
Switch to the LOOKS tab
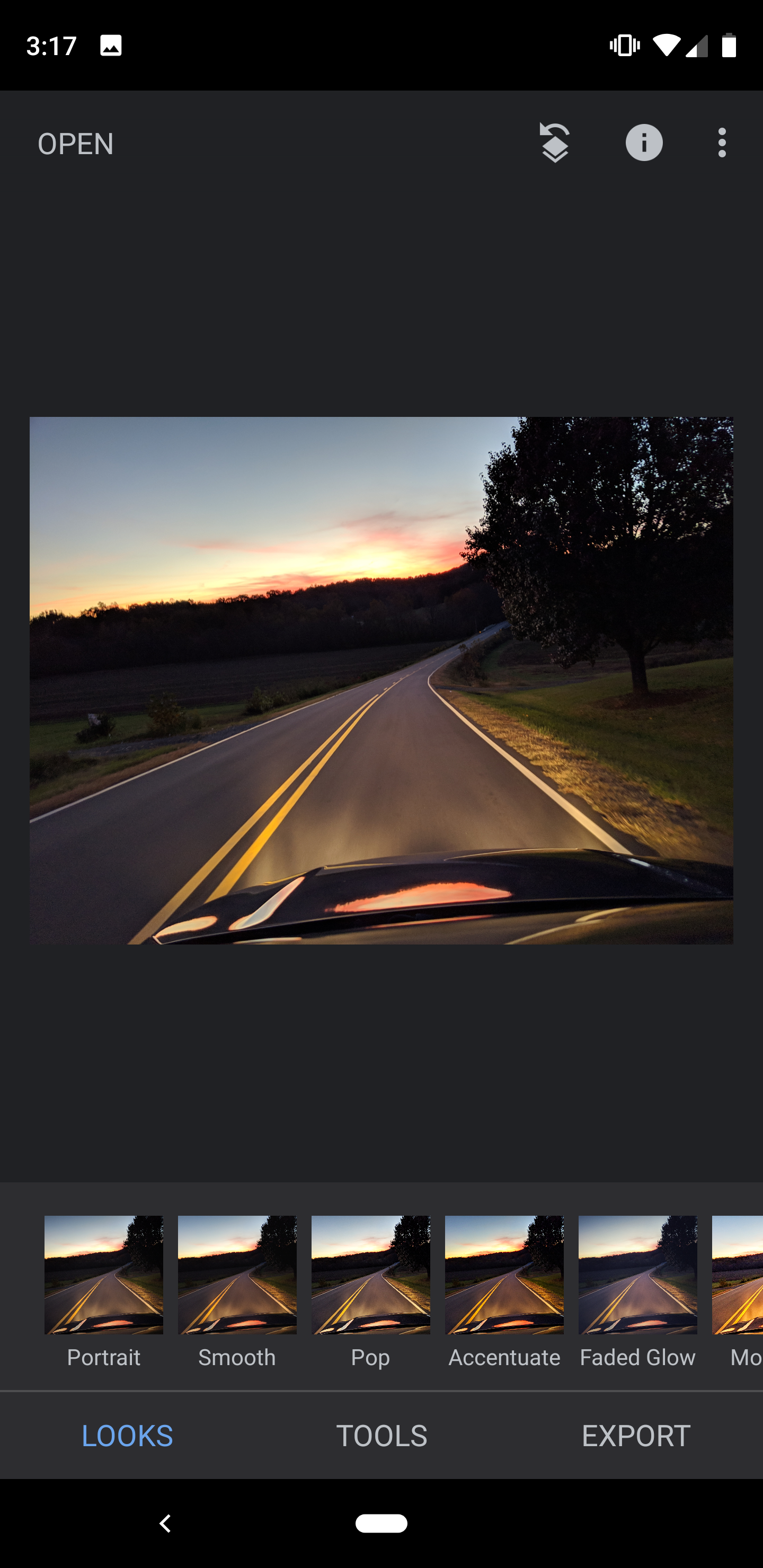(127, 1436)
